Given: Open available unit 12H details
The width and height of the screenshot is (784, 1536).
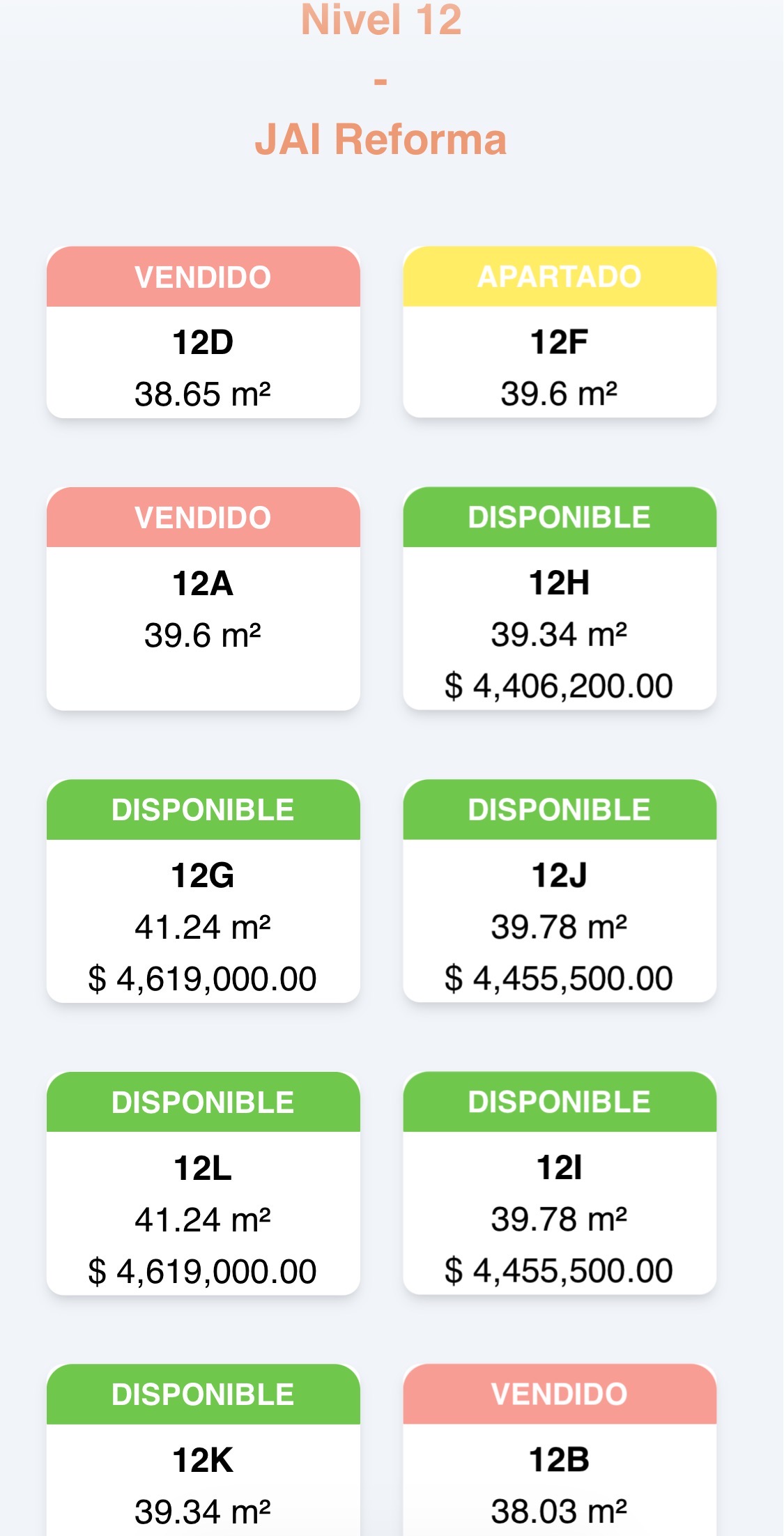Looking at the screenshot, I should tap(560, 599).
